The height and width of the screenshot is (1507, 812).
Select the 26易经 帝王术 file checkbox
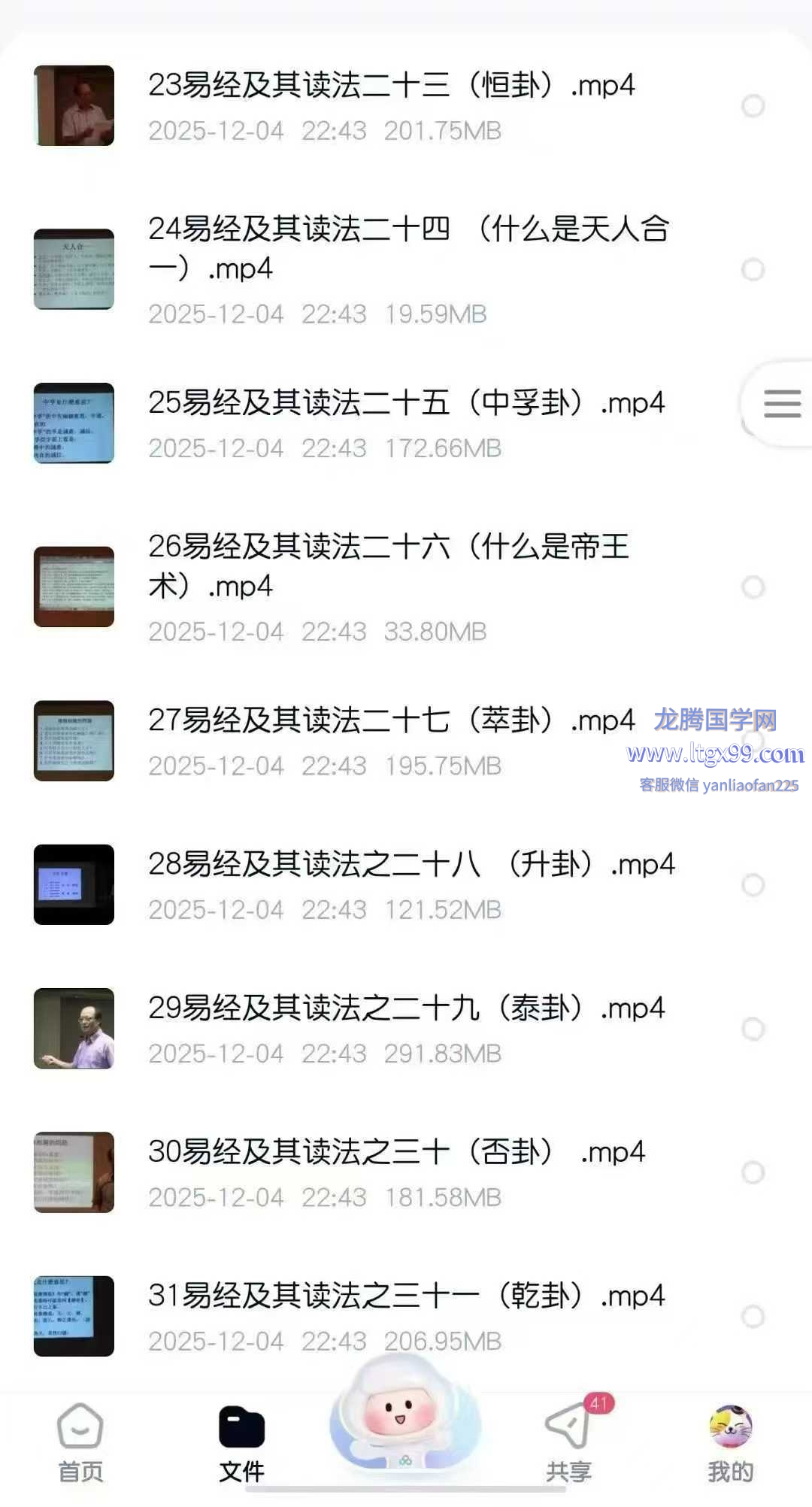753,587
